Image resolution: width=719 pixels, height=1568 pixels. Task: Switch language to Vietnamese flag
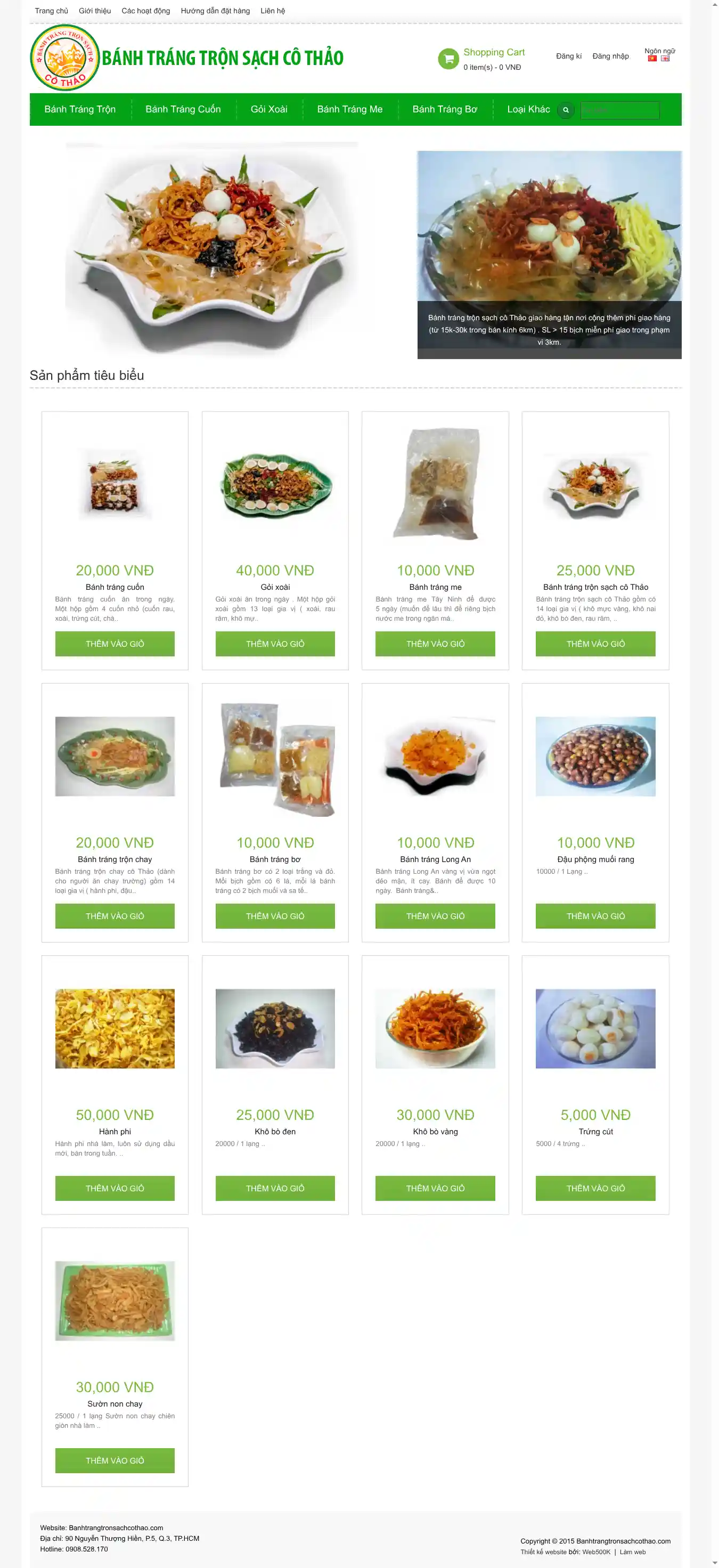coord(652,59)
